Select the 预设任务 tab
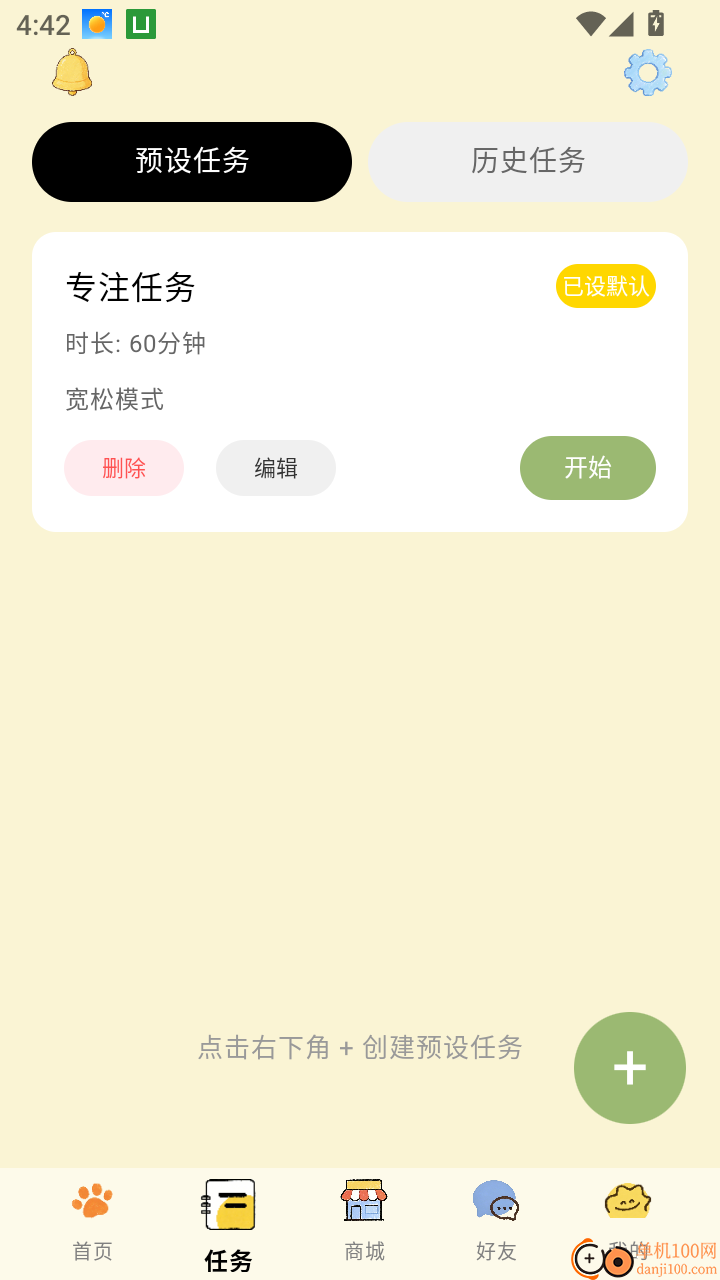The image size is (720, 1280). point(191,161)
